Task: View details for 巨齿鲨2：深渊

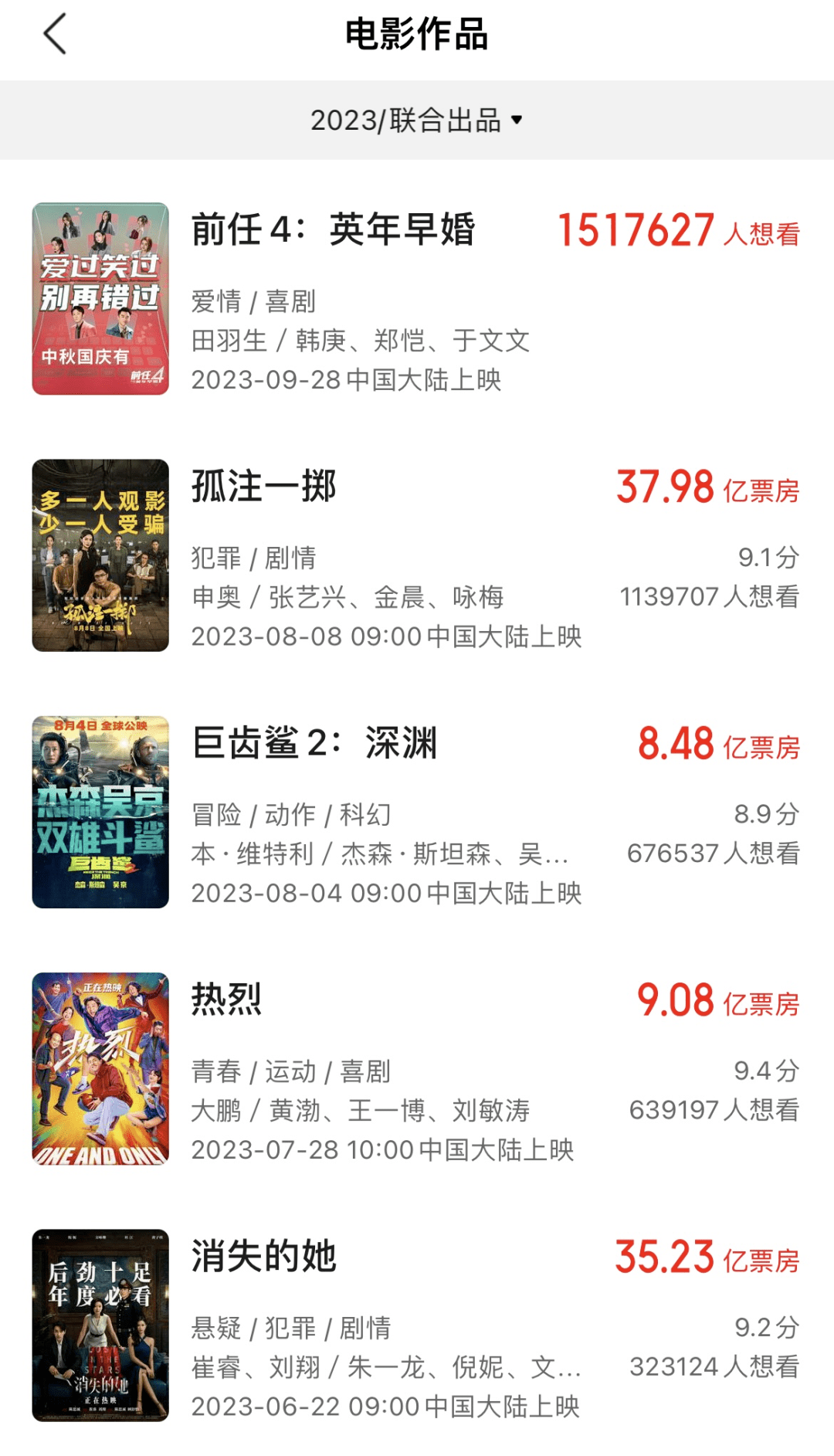Action: pyautogui.click(x=314, y=743)
